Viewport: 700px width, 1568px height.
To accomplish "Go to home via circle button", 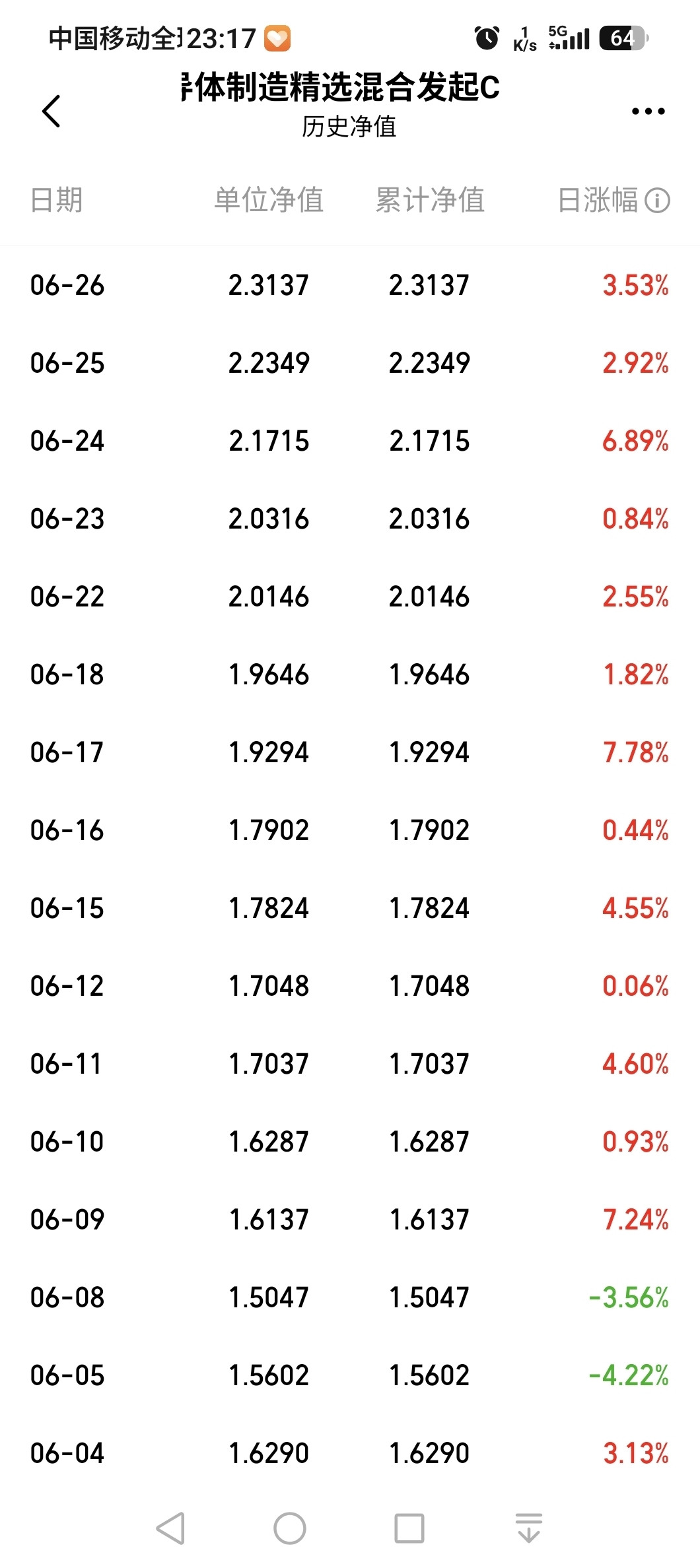I will 290,1528.
